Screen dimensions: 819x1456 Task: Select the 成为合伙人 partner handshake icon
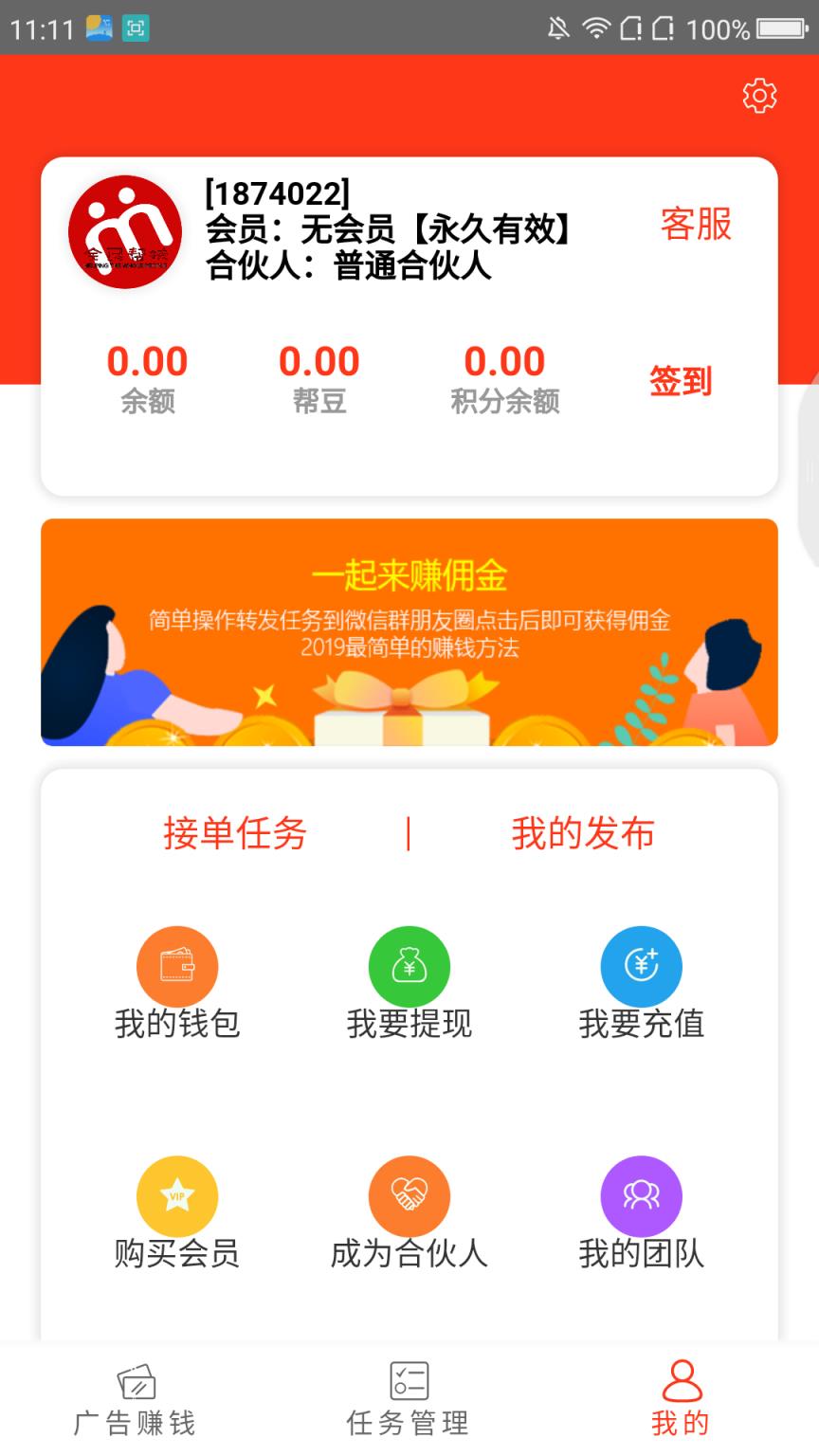point(409,1195)
